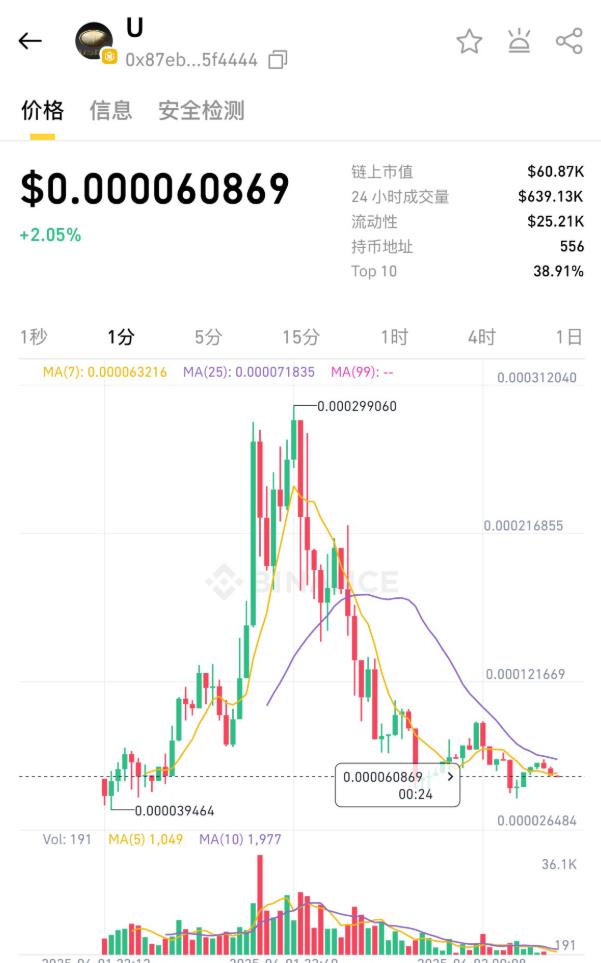Screen dimensions: 601x963
Task: Go back using the arrow
Action: [x=29, y=41]
